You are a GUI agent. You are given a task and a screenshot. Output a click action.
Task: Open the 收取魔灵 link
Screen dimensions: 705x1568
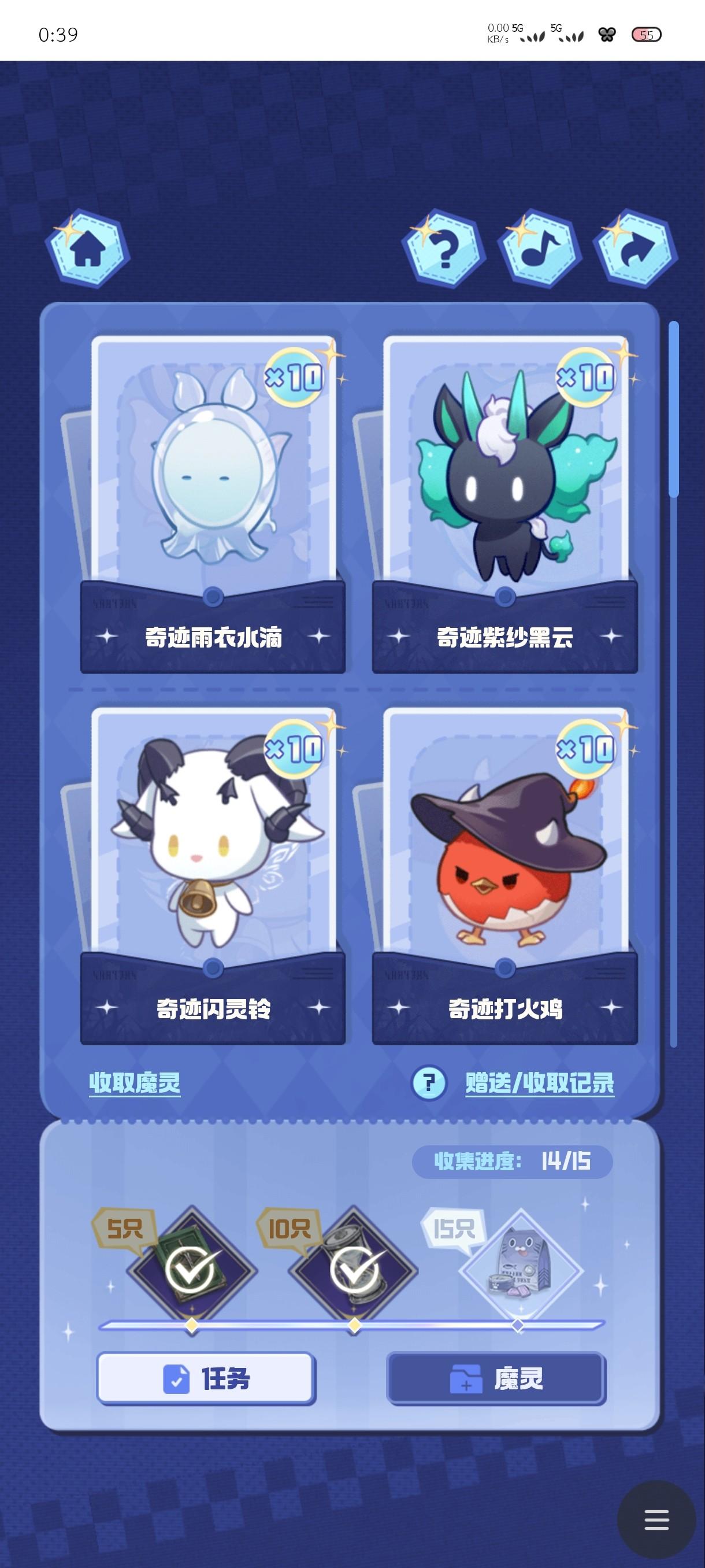click(135, 1083)
